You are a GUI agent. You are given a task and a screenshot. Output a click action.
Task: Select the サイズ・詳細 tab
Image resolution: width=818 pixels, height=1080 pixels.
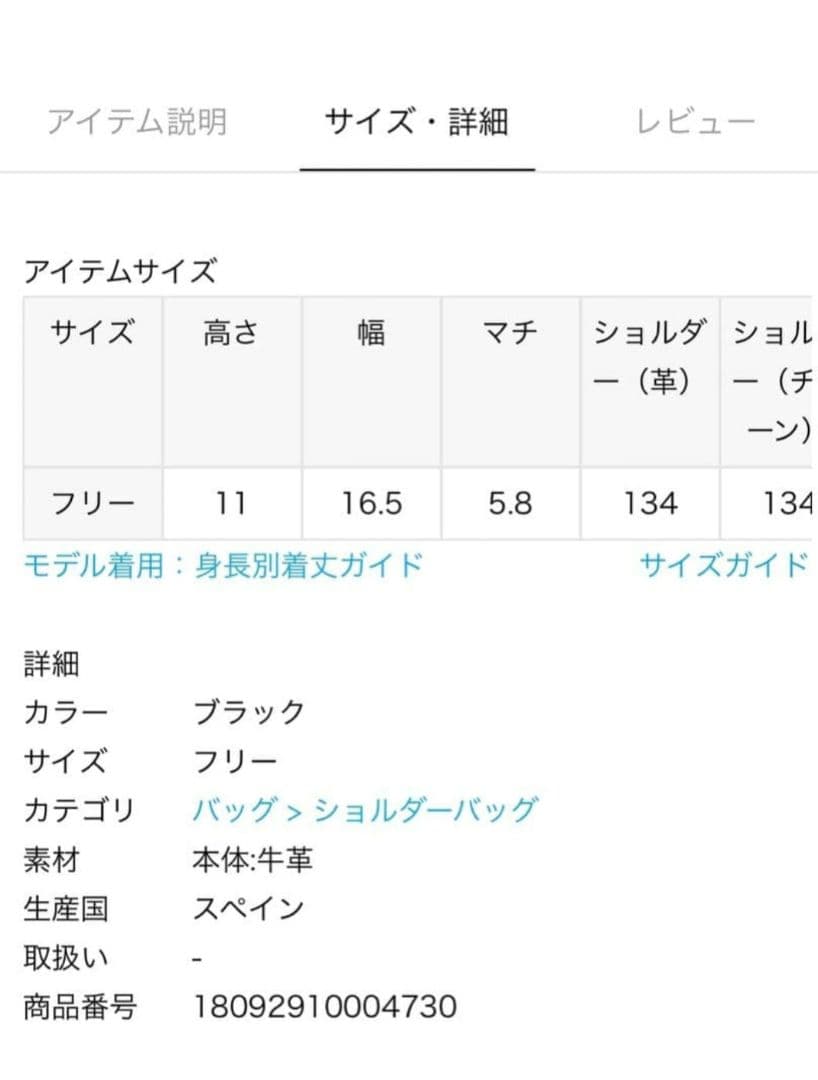[416, 122]
